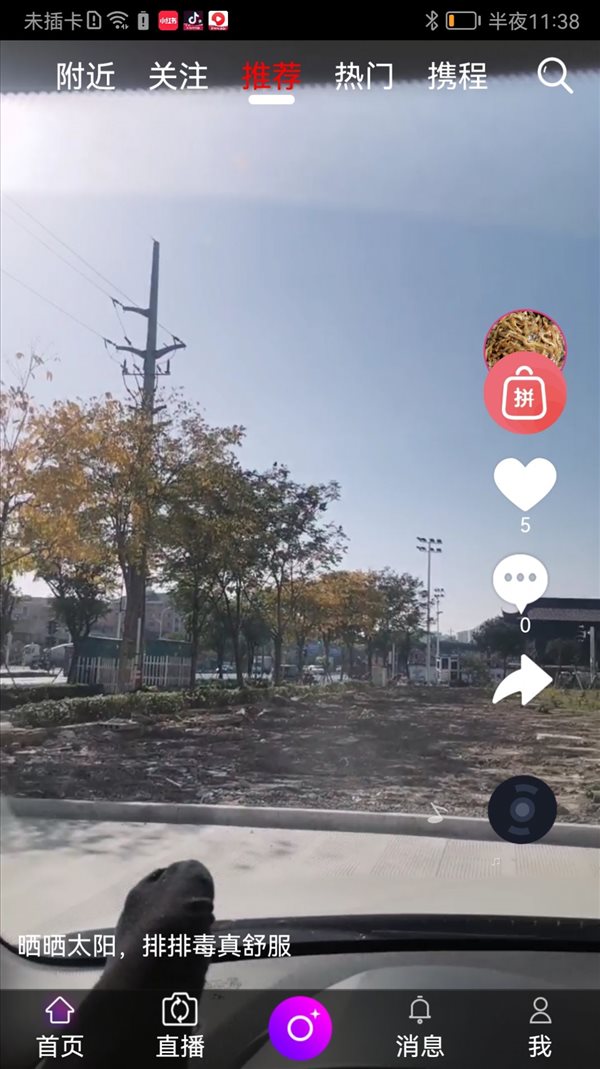The image size is (600, 1069).
Task: Open the 直播 tab
Action: pyautogui.click(x=180, y=1027)
